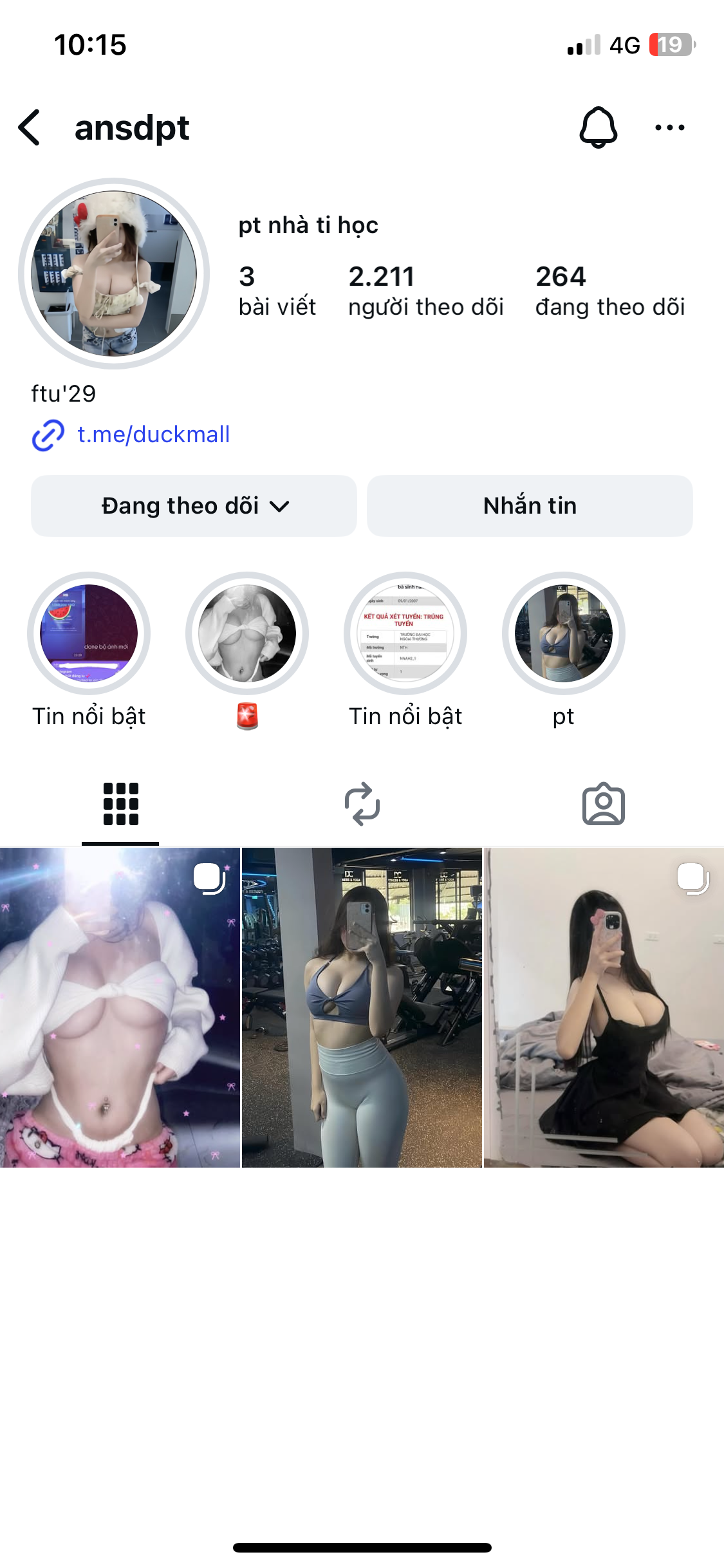Open the third post with black dress
The image size is (724, 1568).
pyautogui.click(x=604, y=1007)
